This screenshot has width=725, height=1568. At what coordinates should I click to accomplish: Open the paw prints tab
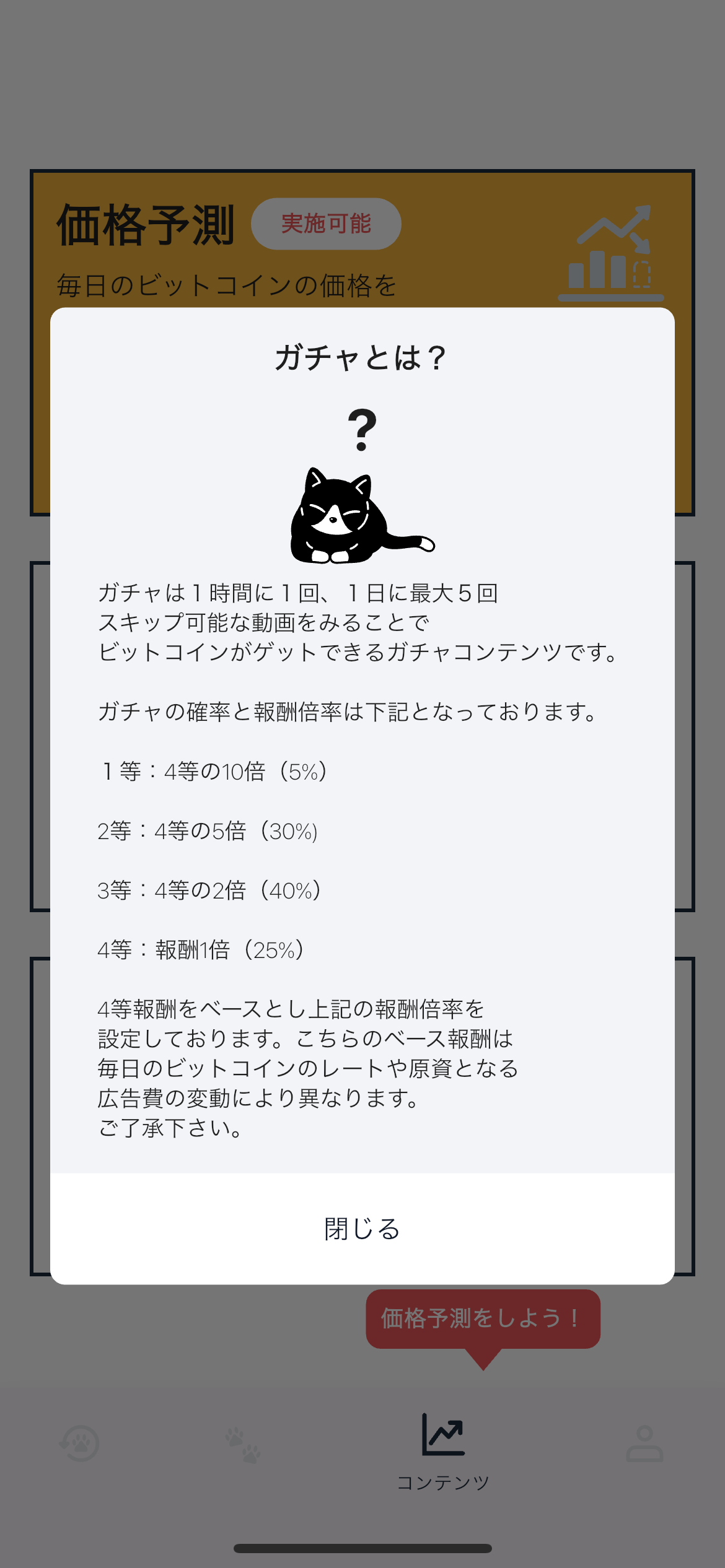point(243,1445)
